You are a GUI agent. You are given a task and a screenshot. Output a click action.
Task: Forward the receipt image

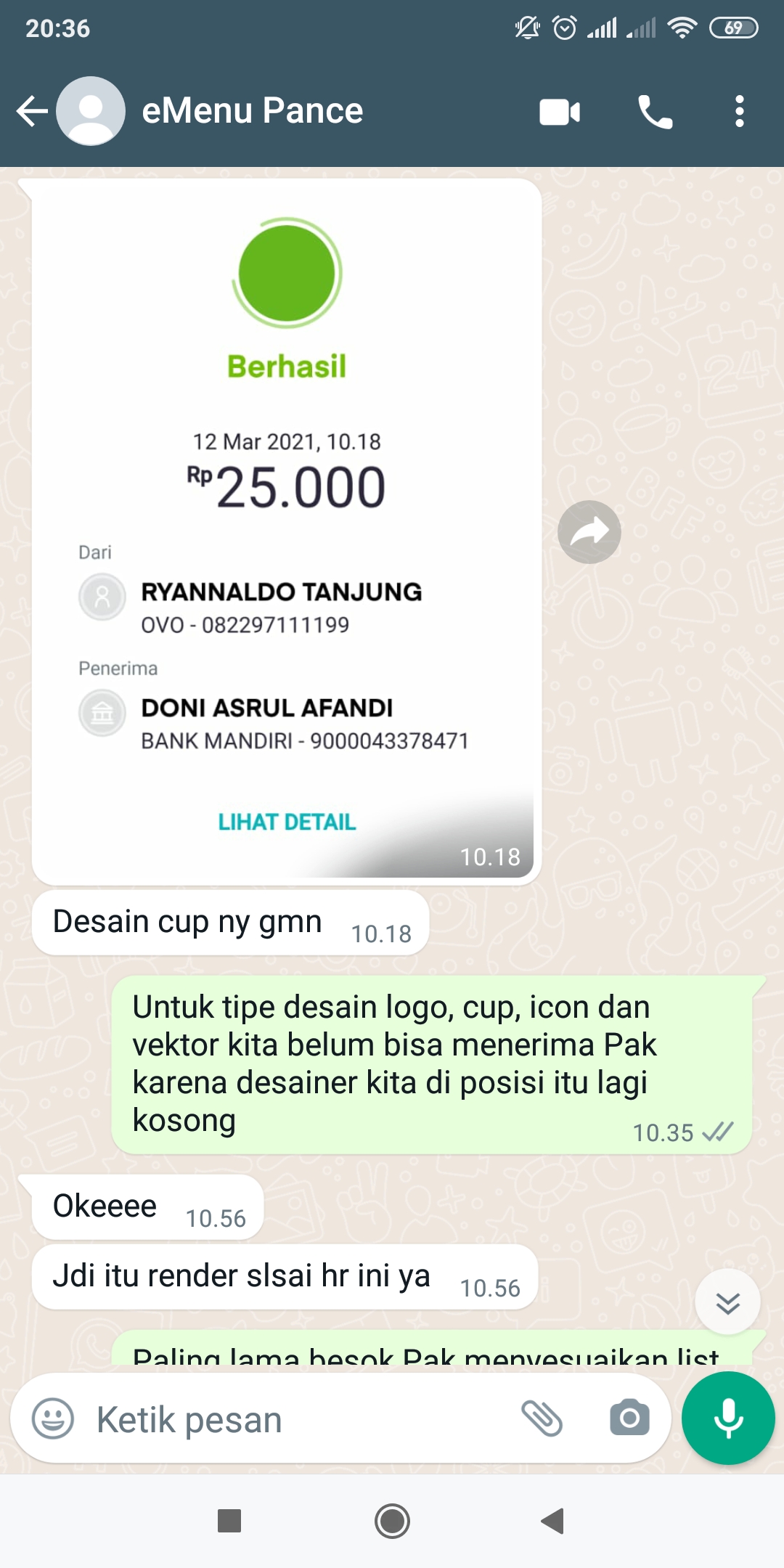click(589, 532)
